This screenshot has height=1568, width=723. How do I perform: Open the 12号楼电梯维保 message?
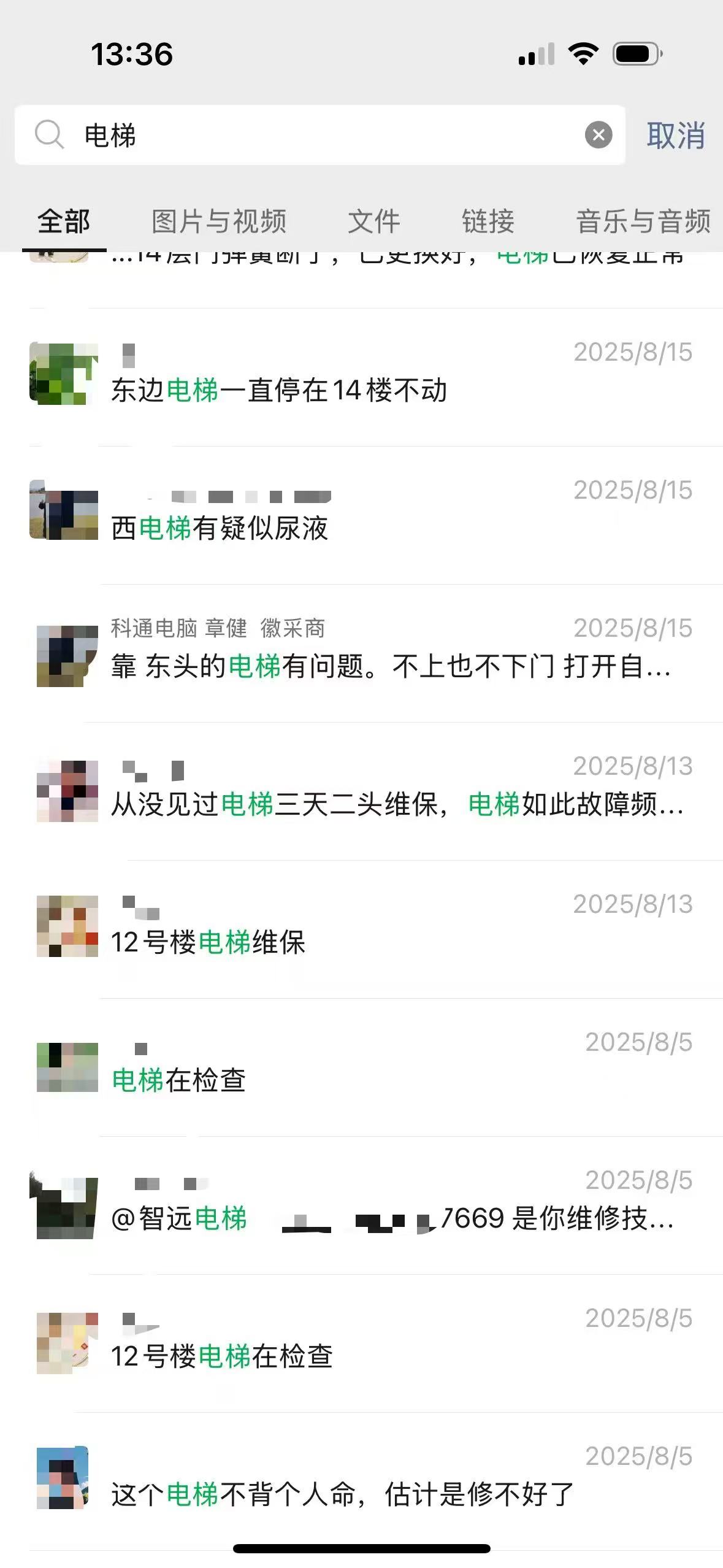[208, 942]
